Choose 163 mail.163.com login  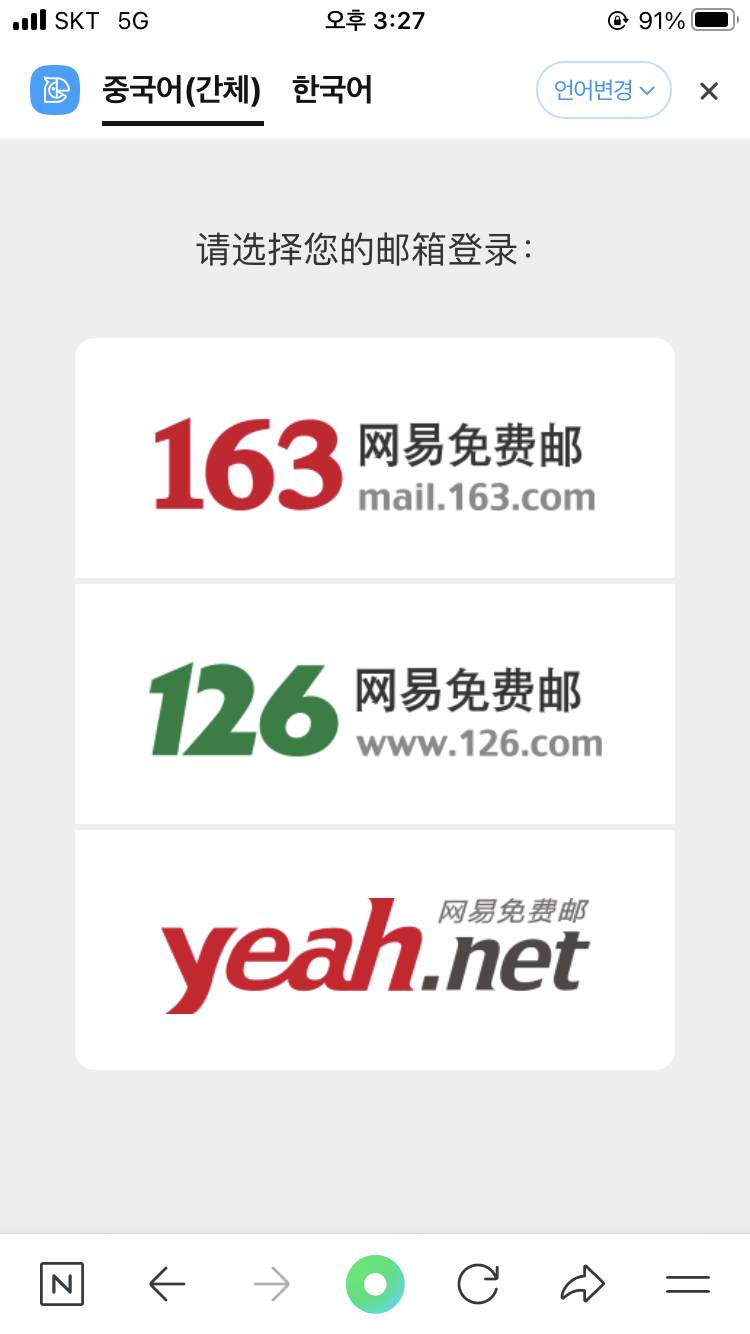(x=375, y=459)
